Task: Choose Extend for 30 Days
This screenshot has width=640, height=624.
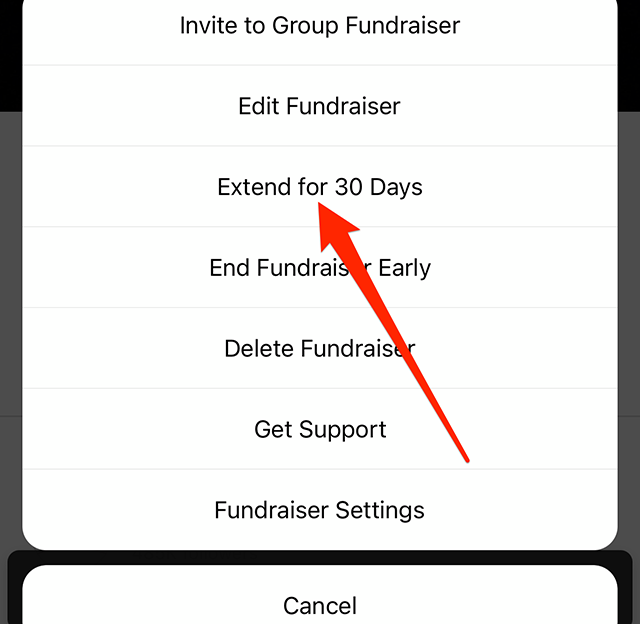Action: tap(320, 187)
